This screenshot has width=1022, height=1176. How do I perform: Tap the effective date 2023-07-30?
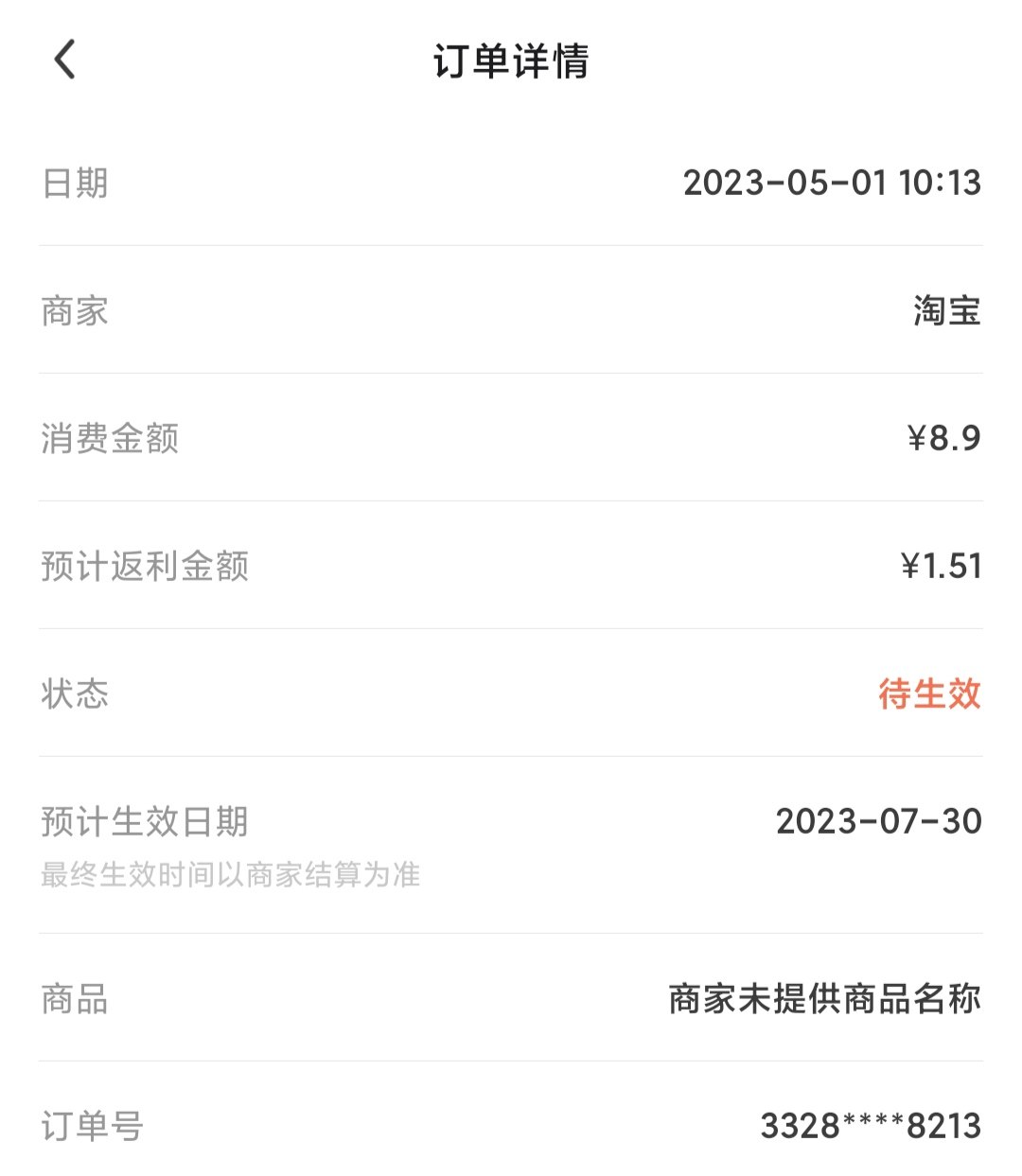pos(878,823)
